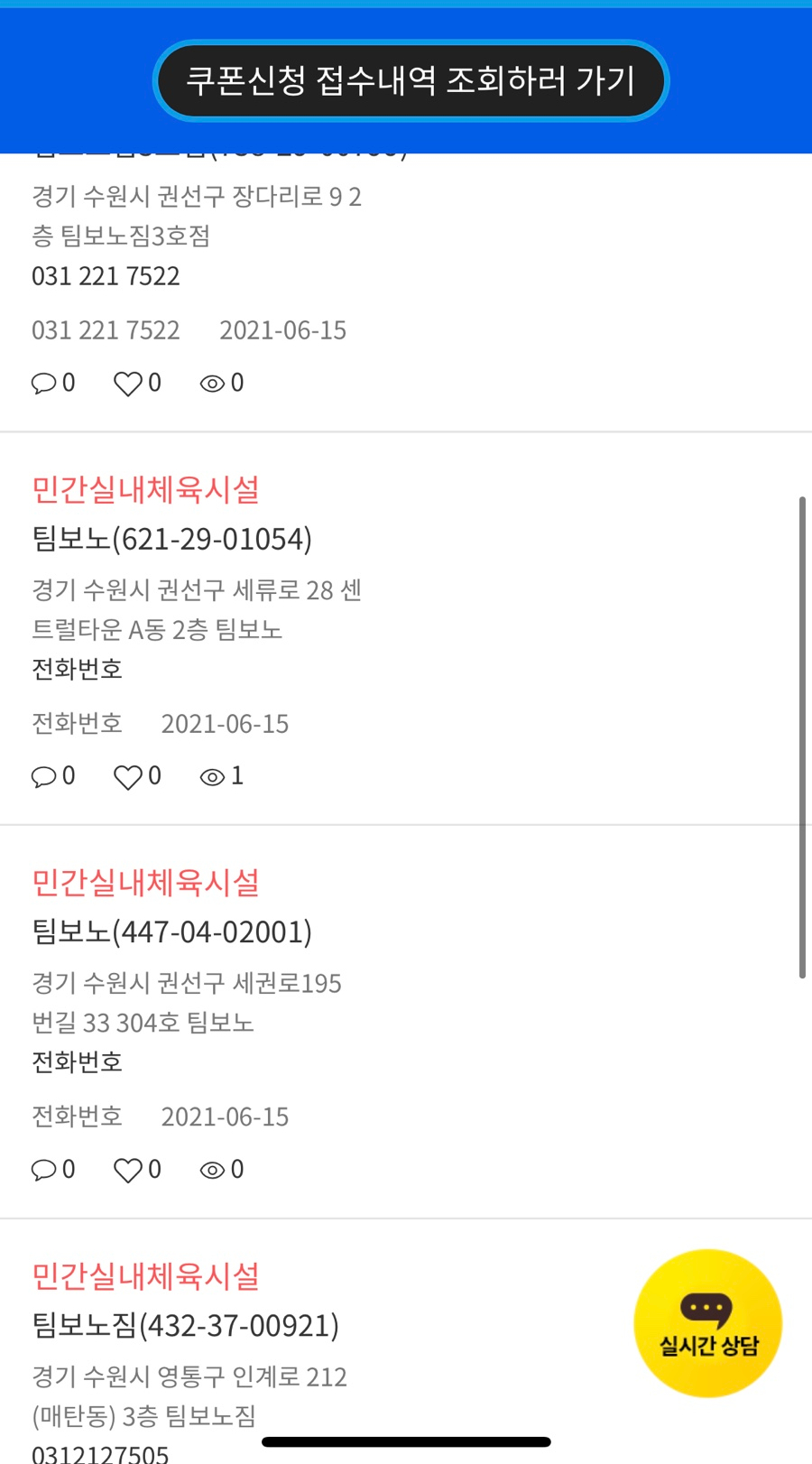812x1464 pixels.
Task: Like the 팀보노(447-04-02001) post
Action: coord(128,1171)
